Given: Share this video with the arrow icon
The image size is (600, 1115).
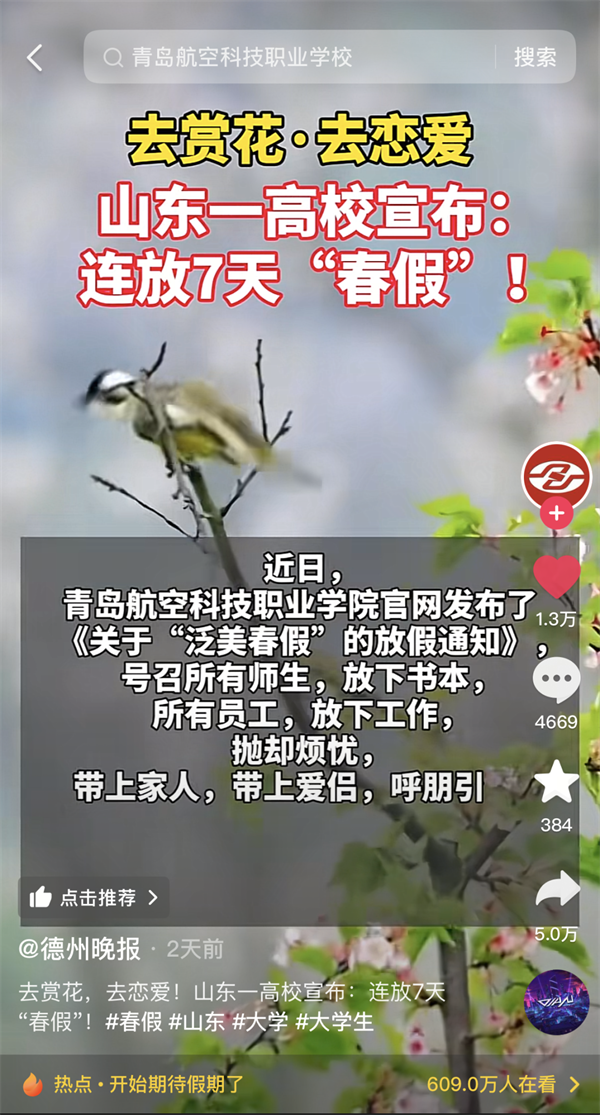Looking at the screenshot, I should coord(557,888).
